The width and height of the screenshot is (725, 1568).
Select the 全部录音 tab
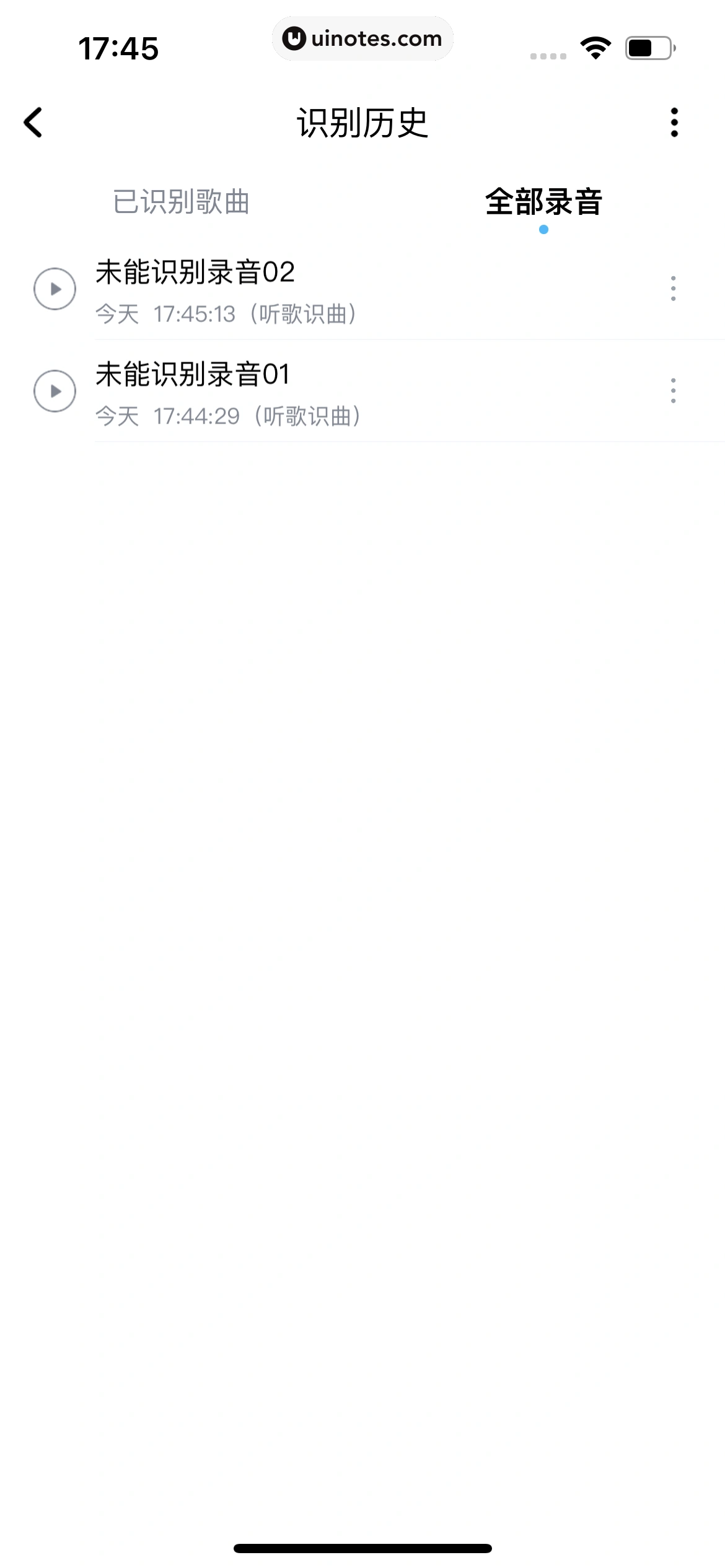click(x=543, y=202)
